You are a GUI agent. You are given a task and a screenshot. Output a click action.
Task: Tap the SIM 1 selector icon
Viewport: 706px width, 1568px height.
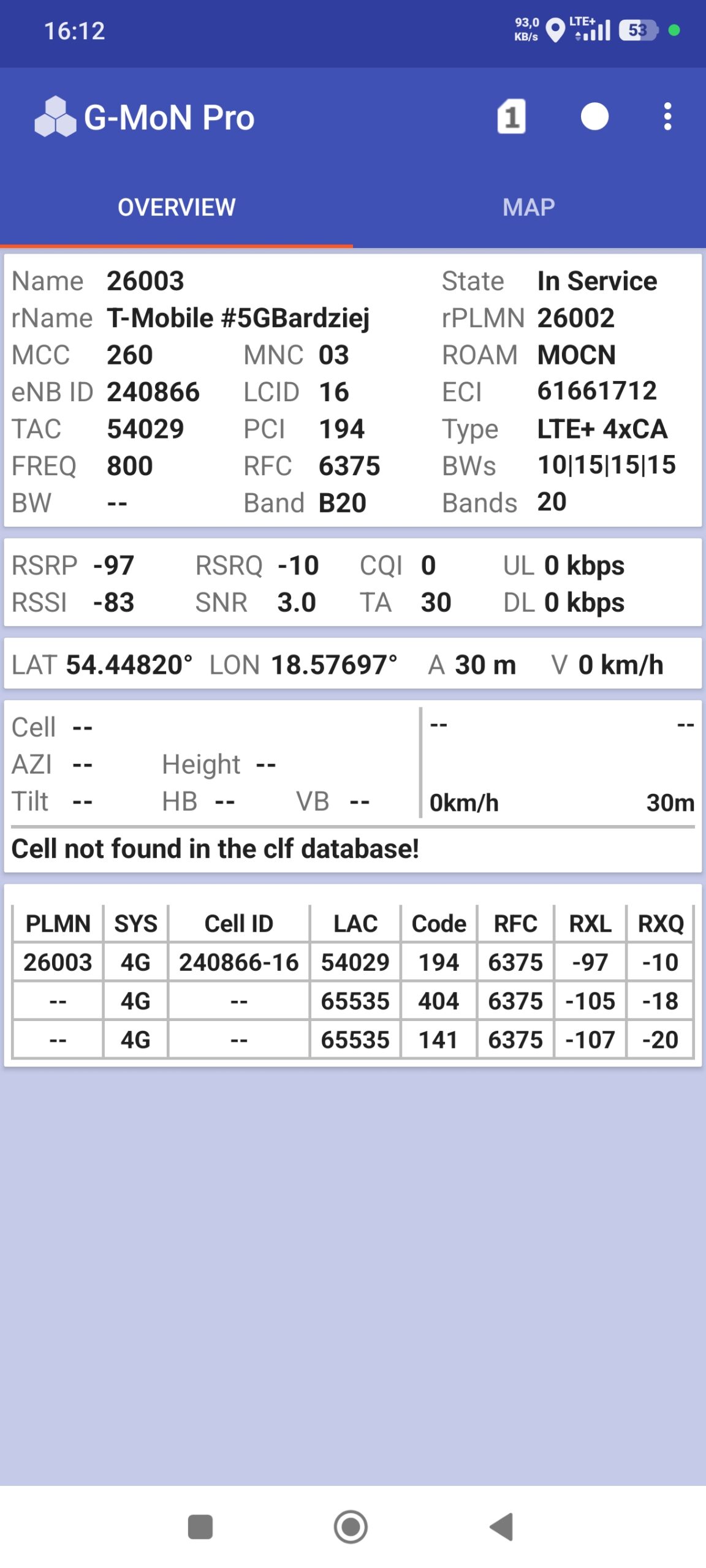[511, 116]
